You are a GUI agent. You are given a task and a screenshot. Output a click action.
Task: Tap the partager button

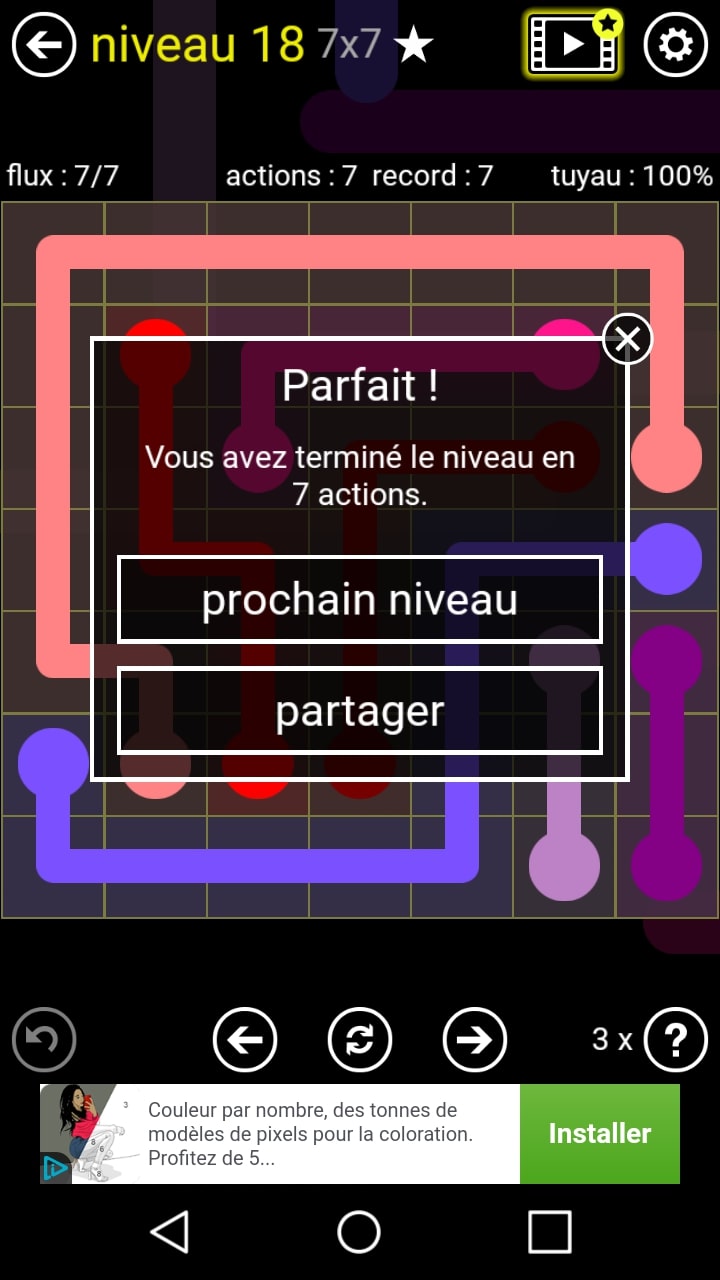[360, 711]
